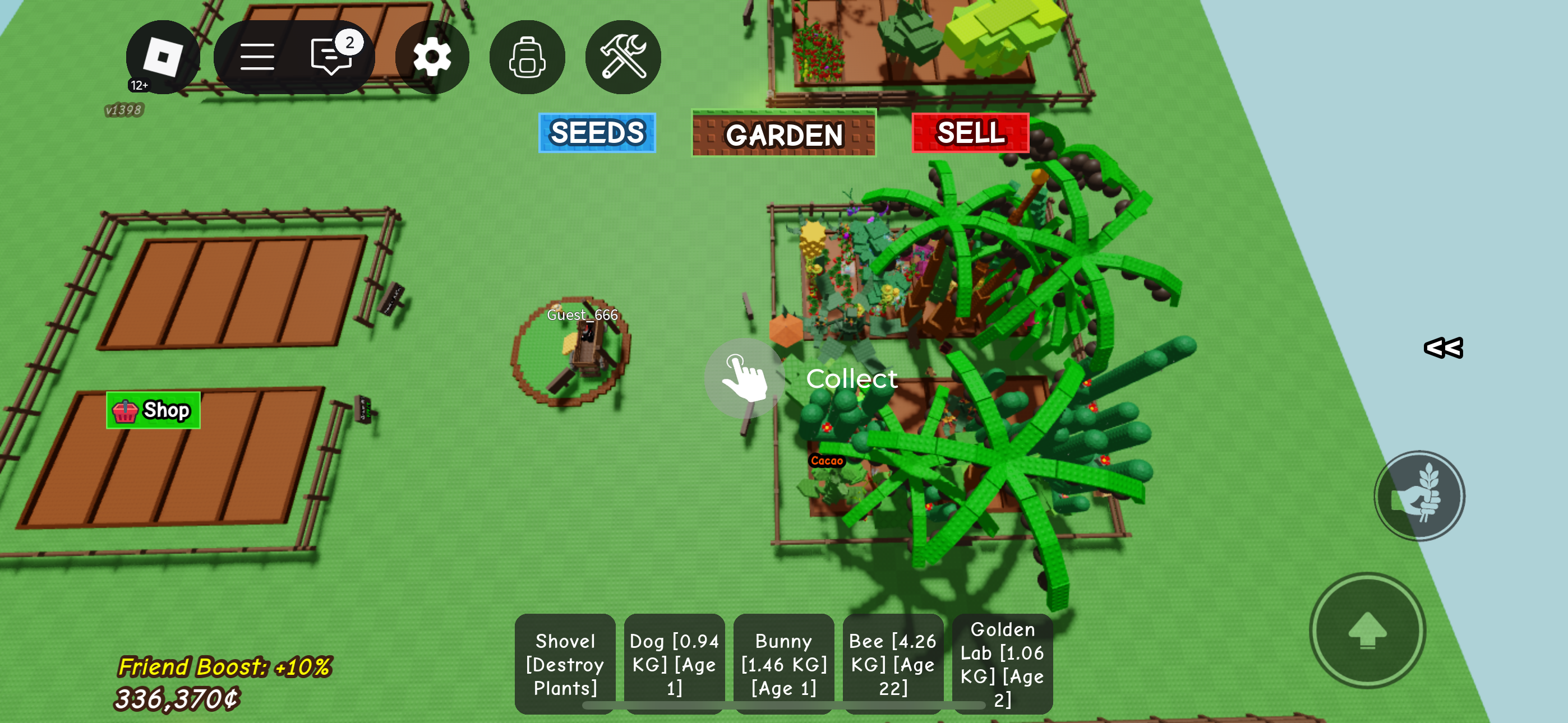
Task: Collect the nearby plant
Action: coord(744,378)
